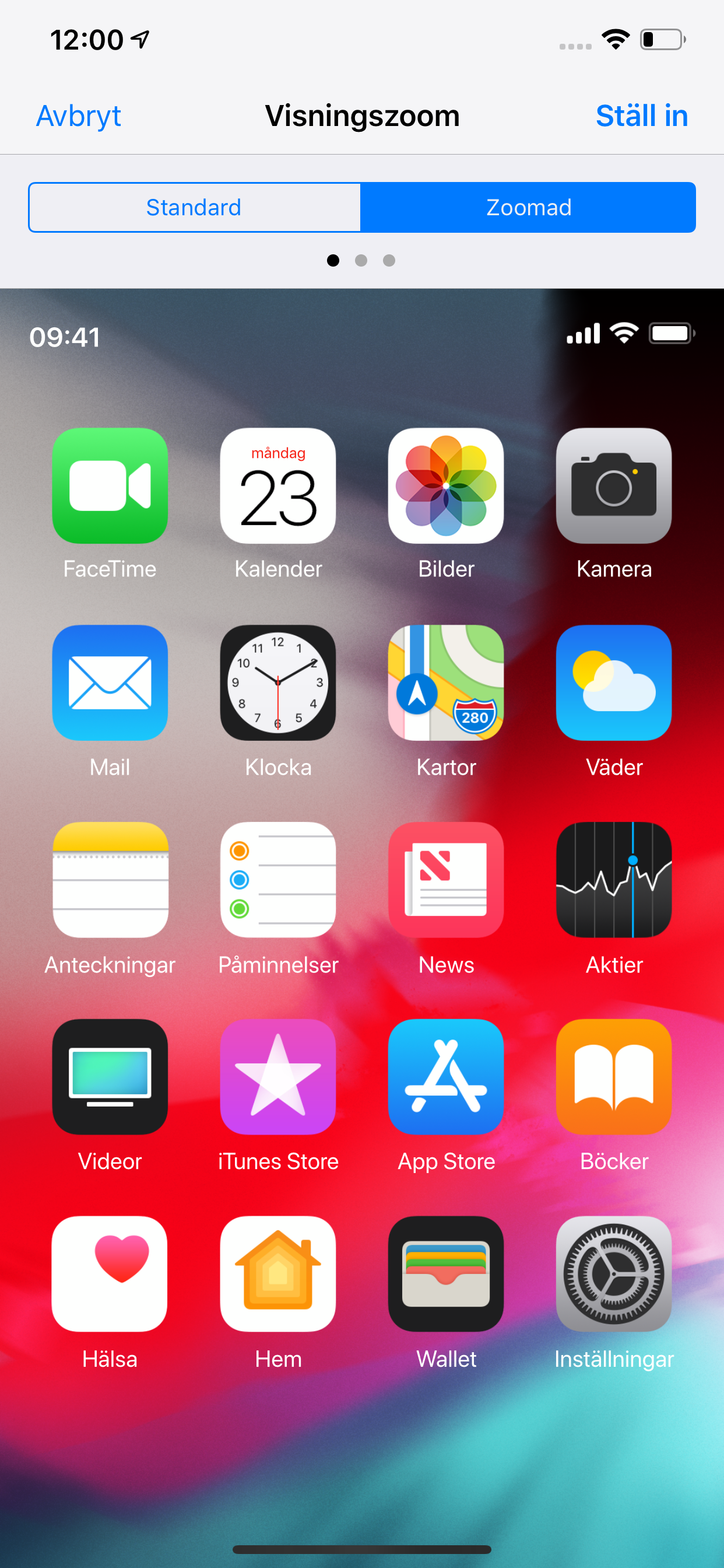Viewport: 724px width, 1568px height.
Task: Tap the preview page indicator dots
Action: tap(361, 261)
